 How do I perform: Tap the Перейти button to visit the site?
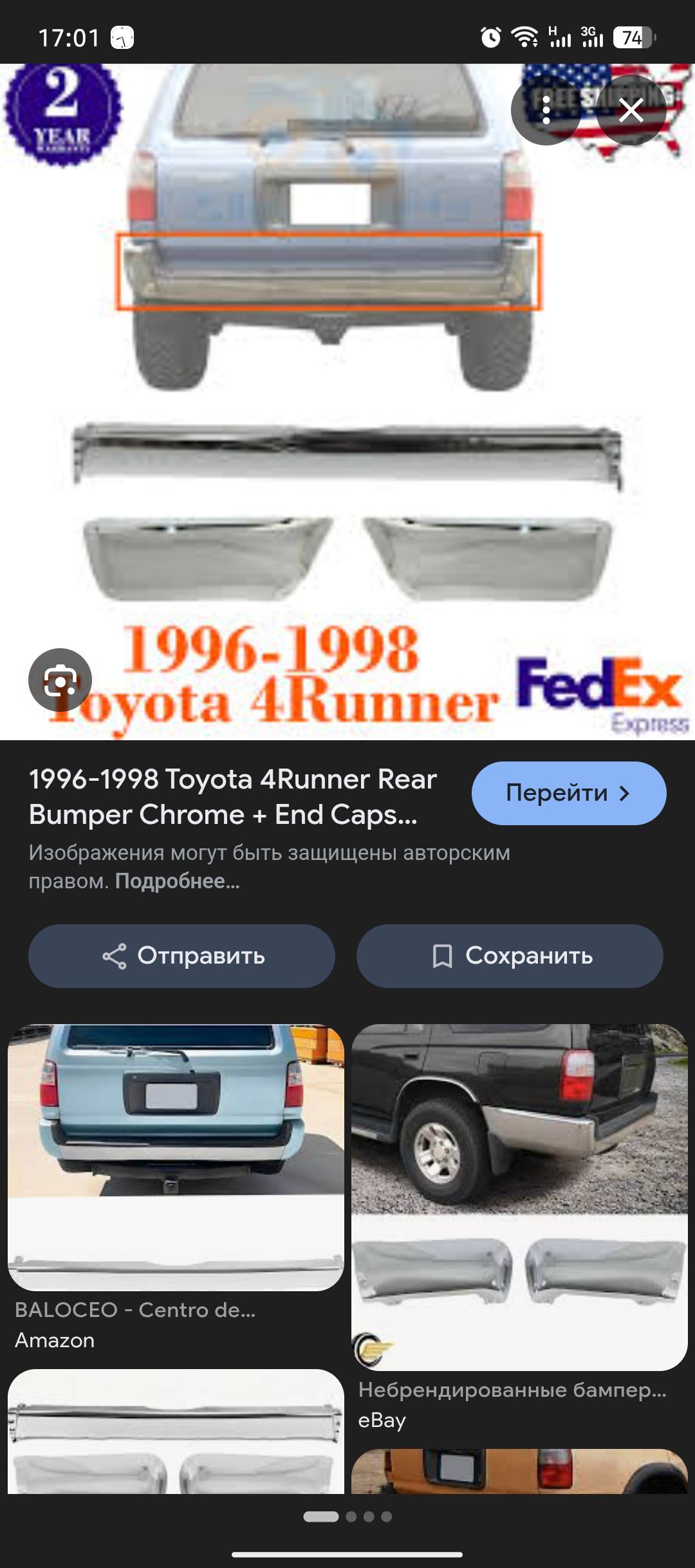click(x=568, y=793)
